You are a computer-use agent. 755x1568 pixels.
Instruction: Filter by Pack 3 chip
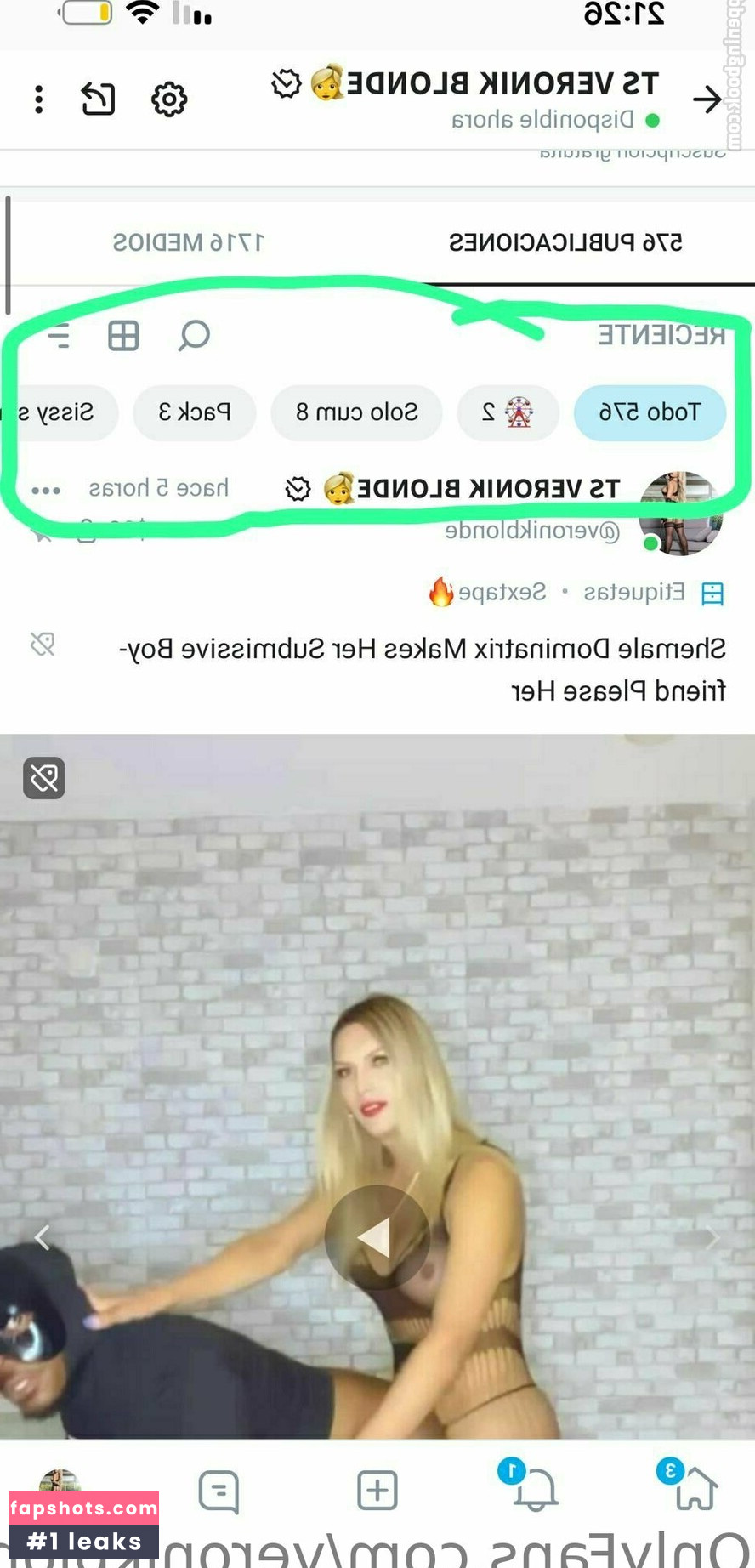click(x=195, y=412)
